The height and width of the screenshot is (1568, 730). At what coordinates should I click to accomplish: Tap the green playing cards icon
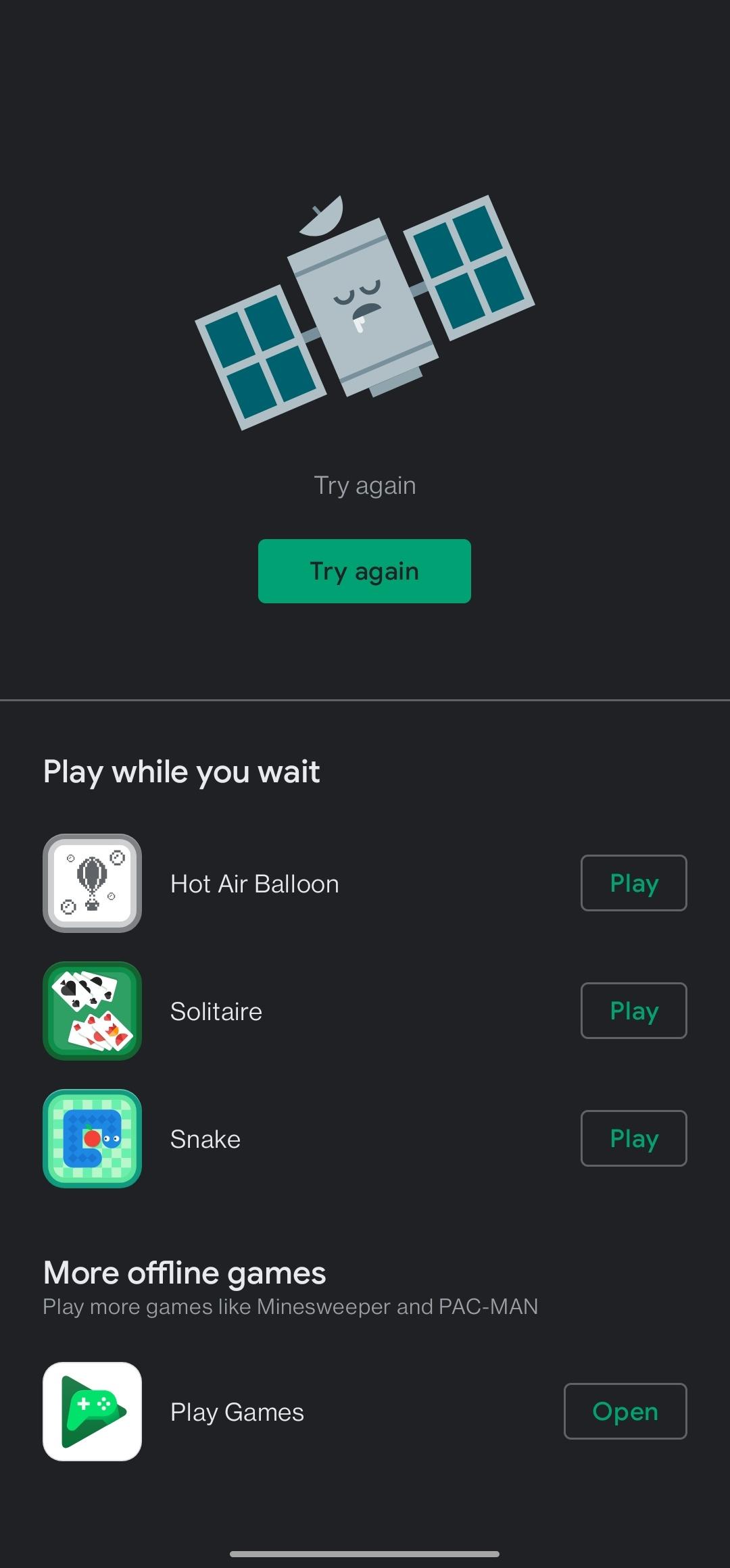coord(92,1011)
